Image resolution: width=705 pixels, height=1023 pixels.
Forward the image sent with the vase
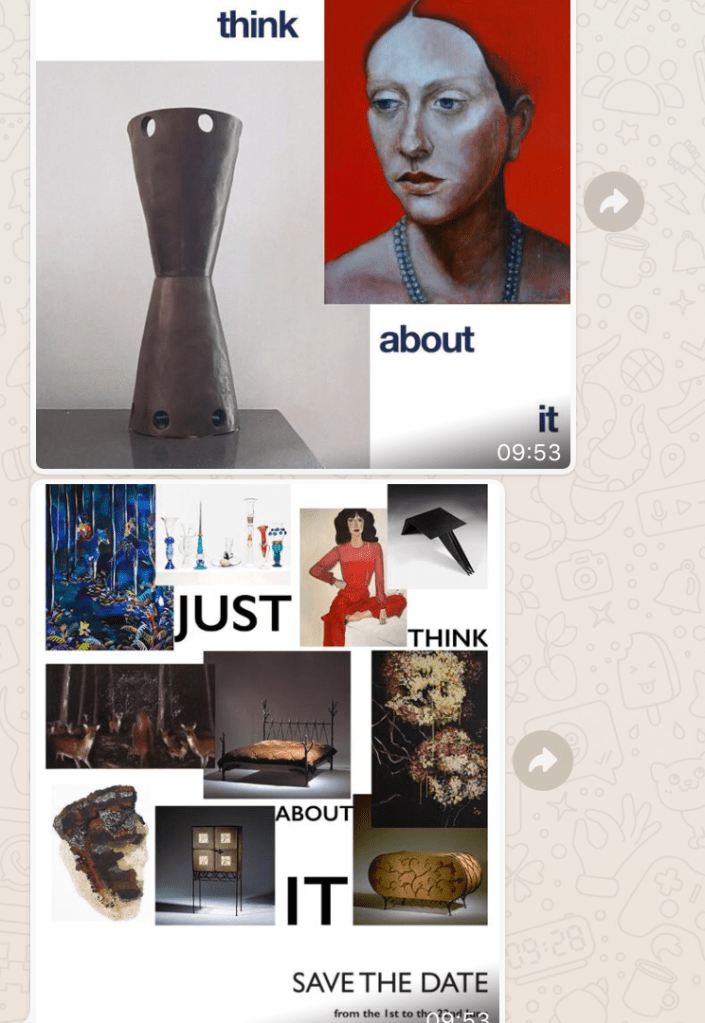tap(613, 202)
